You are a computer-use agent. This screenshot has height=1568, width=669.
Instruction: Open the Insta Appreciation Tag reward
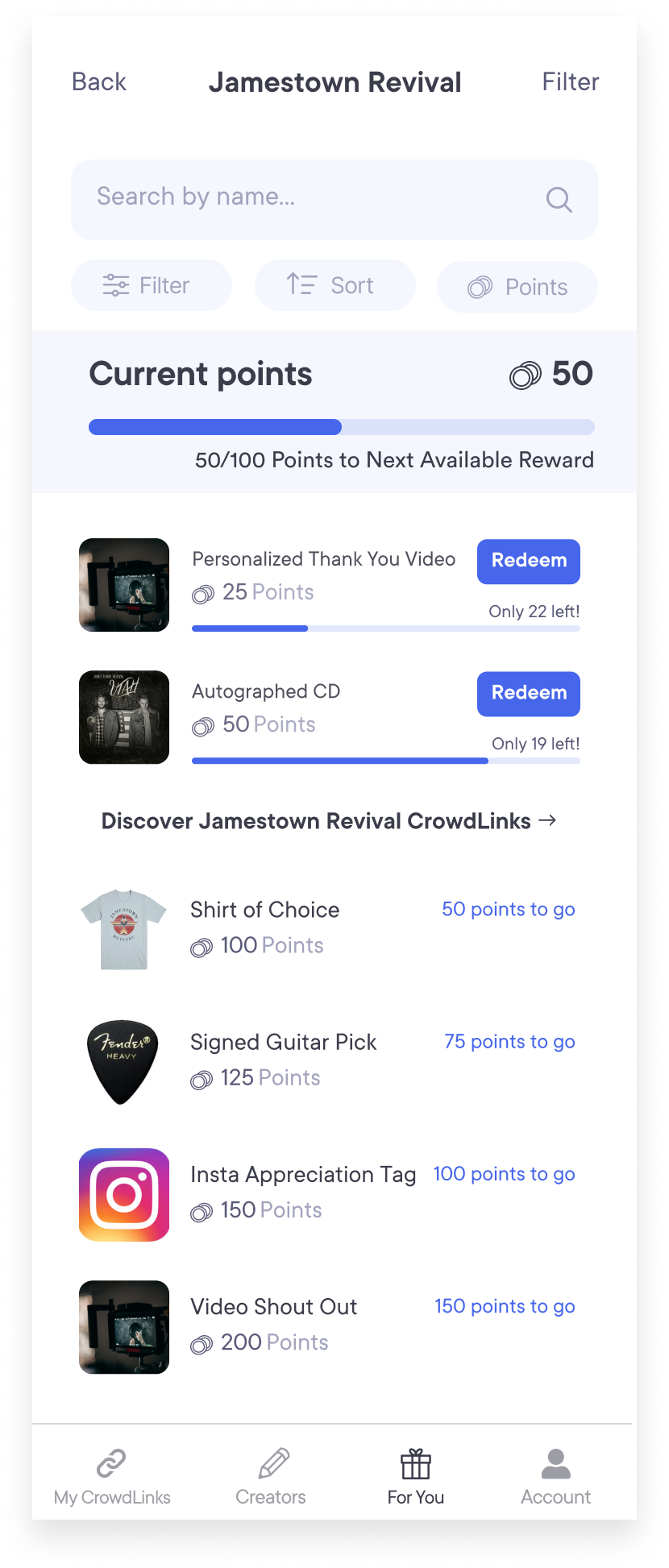click(x=302, y=1175)
